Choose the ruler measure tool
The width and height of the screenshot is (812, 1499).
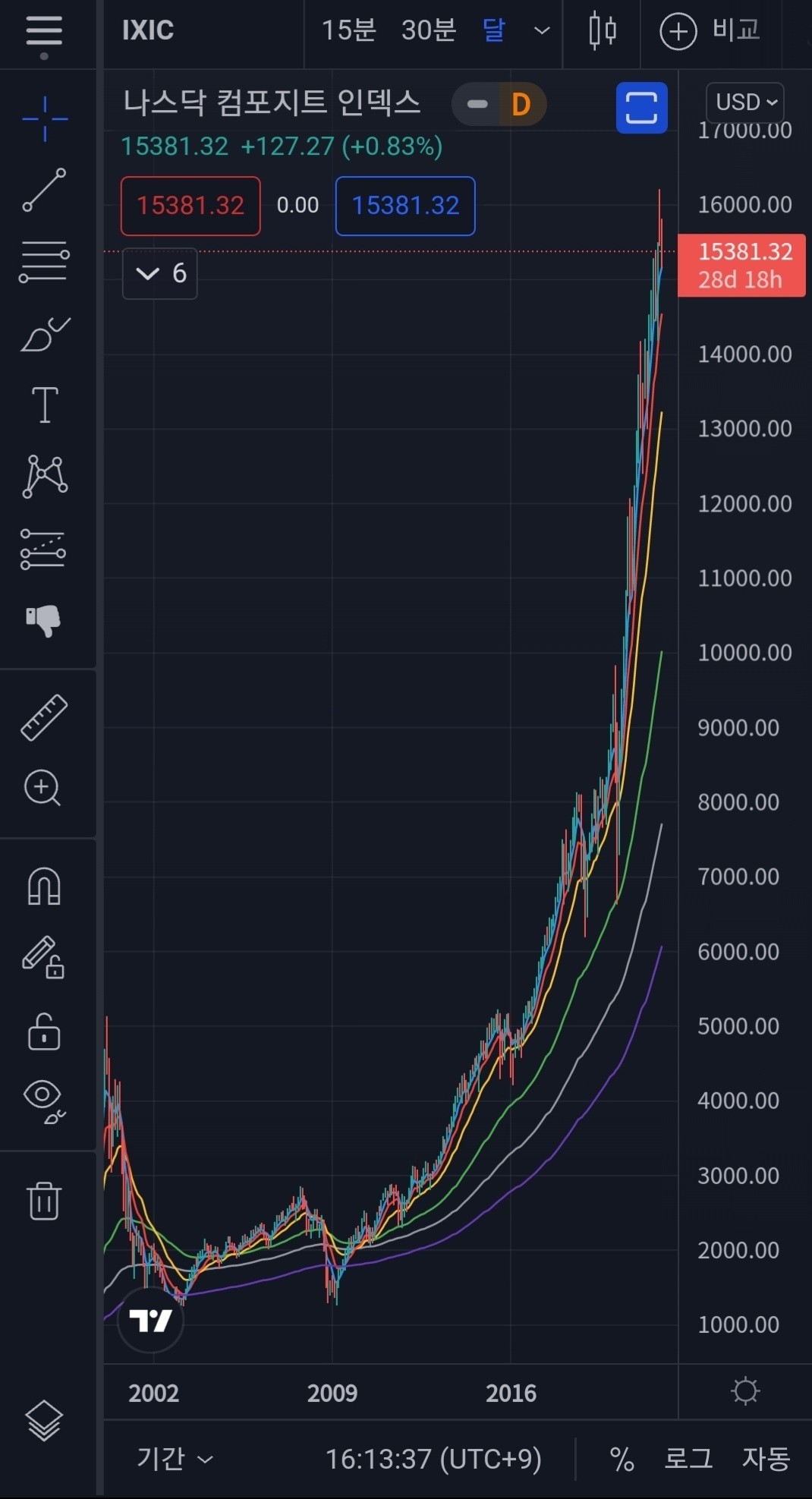coord(44,717)
